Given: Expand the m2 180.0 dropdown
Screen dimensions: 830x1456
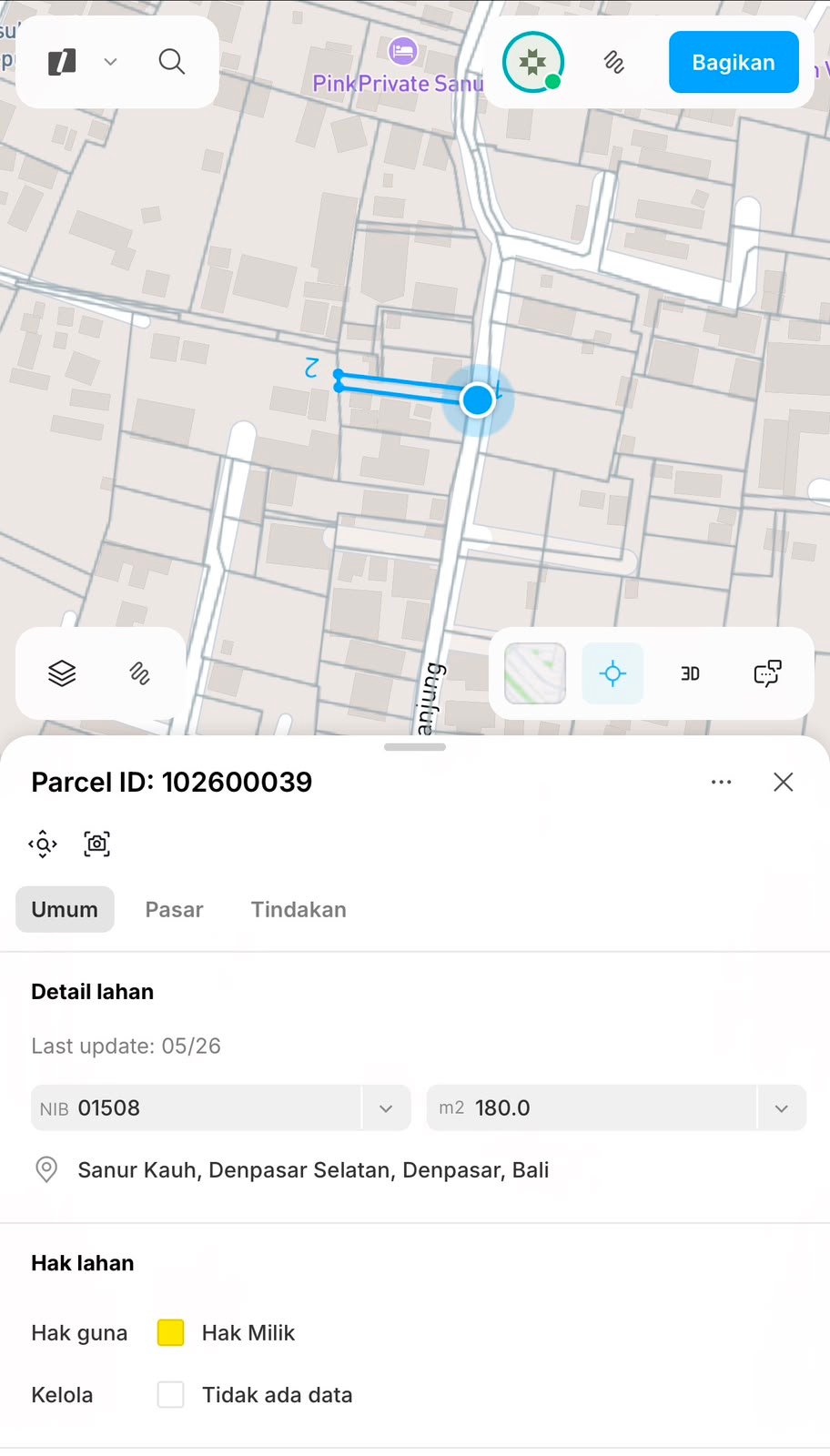Looking at the screenshot, I should (781, 1107).
